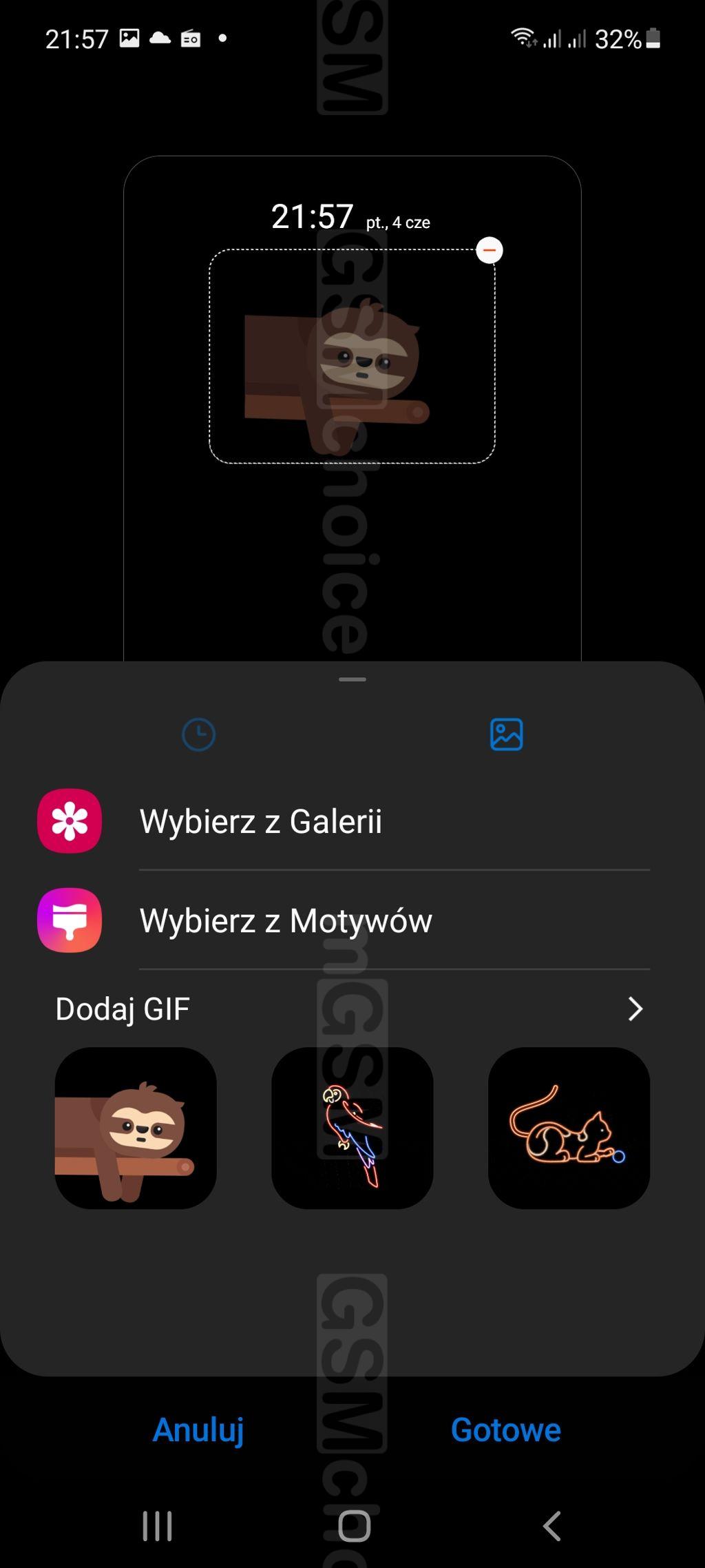Tap Anuluj to cancel
The image size is (705, 1568).
(198, 1430)
